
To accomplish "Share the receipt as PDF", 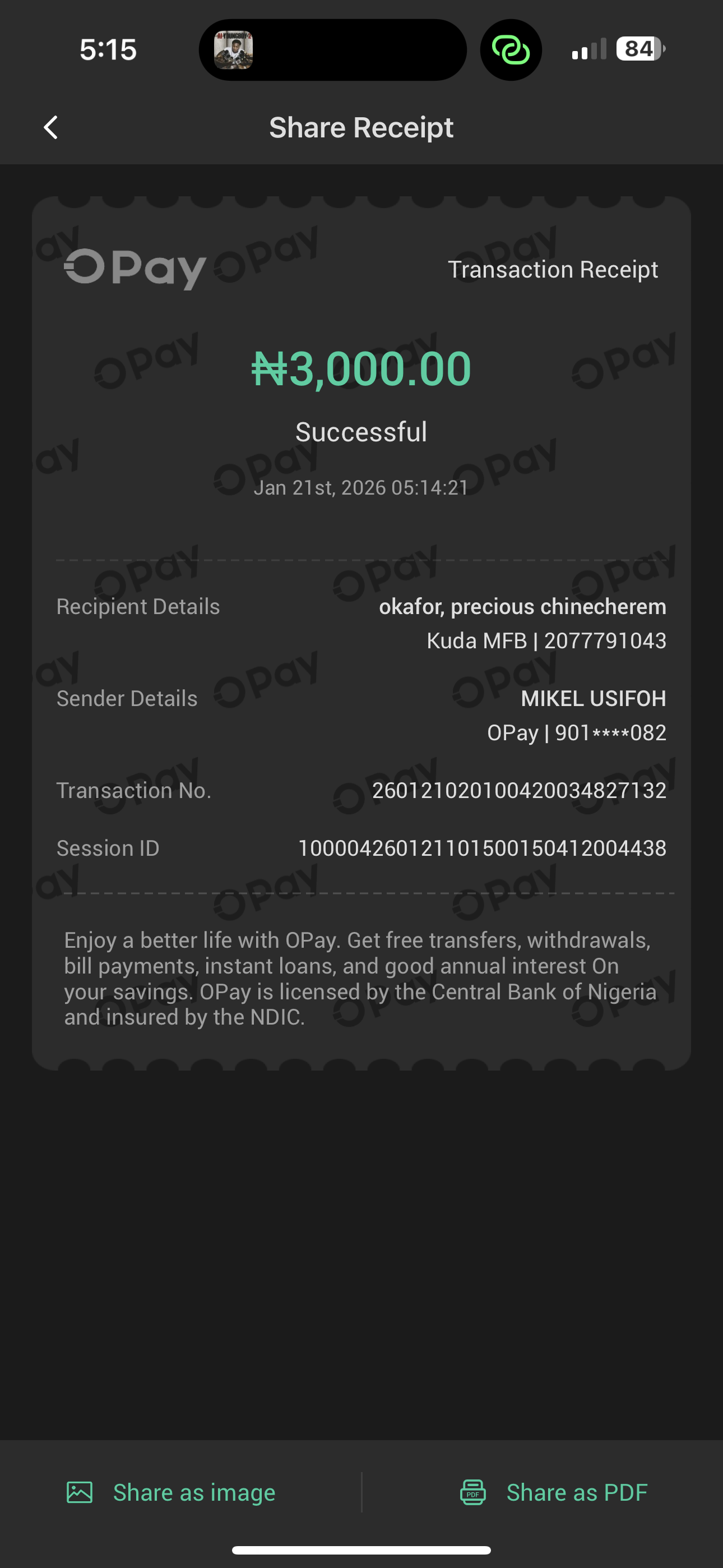I will pos(553,1492).
